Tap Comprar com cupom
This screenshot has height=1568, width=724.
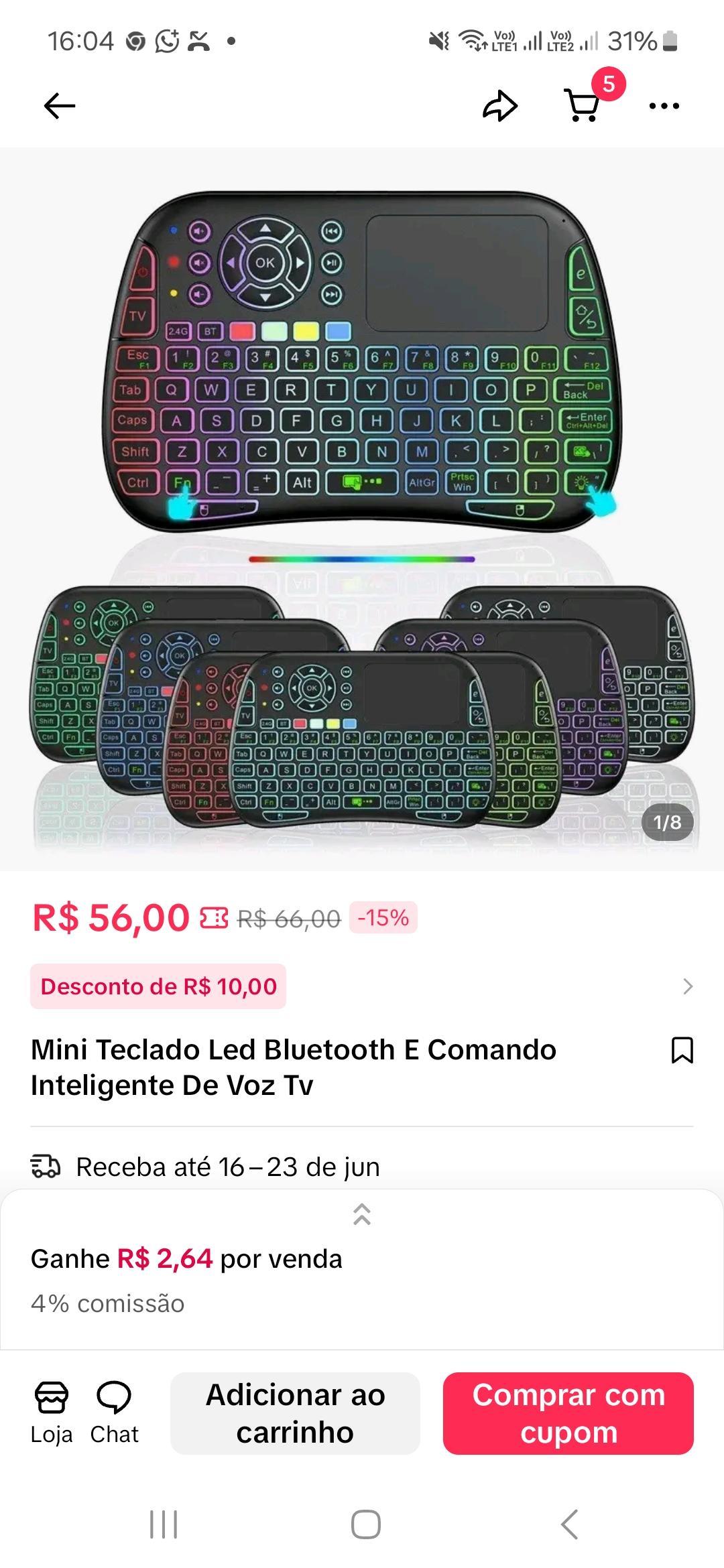[568, 1413]
